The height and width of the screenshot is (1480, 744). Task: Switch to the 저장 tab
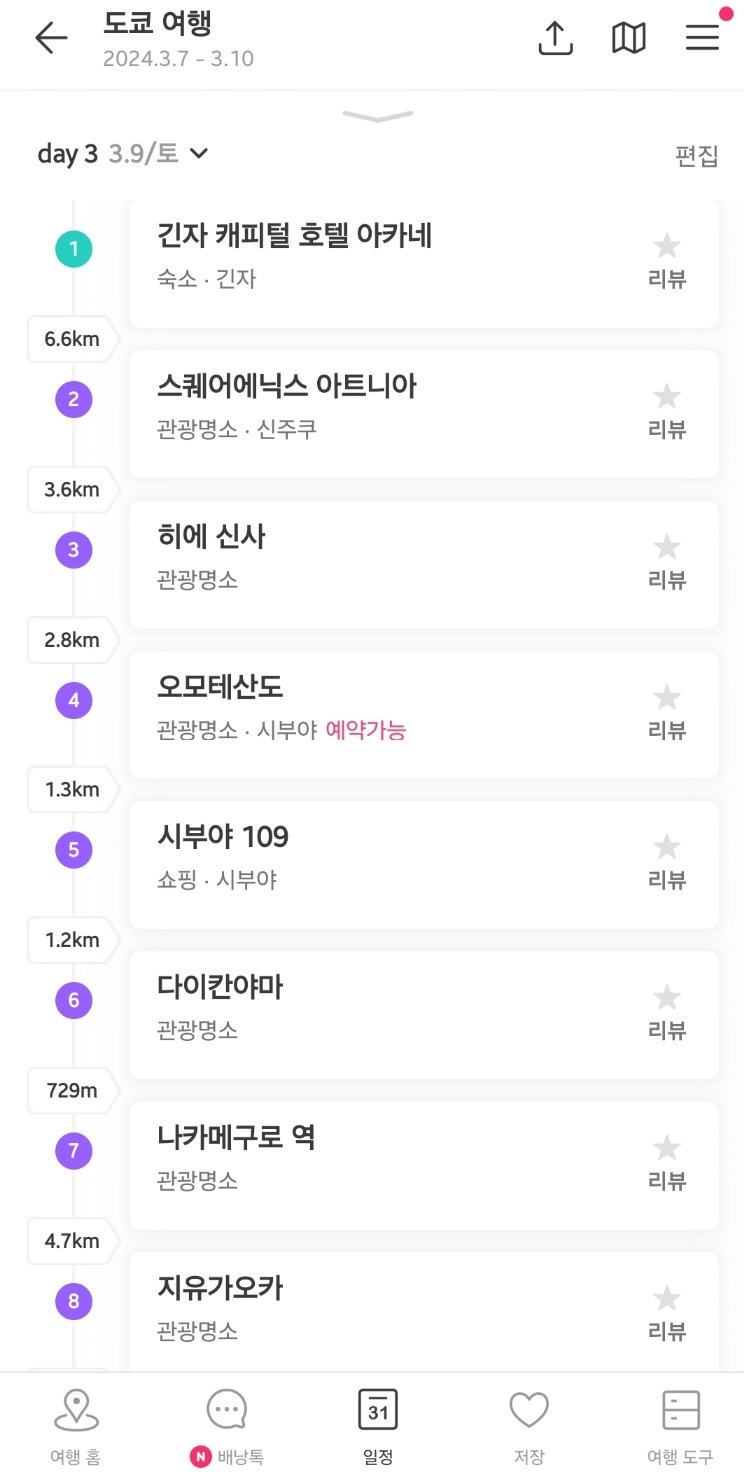click(528, 1417)
